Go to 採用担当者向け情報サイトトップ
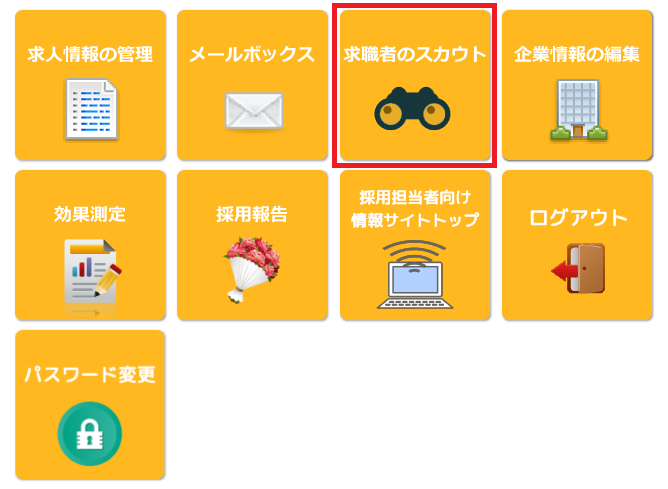 pyautogui.click(x=415, y=245)
